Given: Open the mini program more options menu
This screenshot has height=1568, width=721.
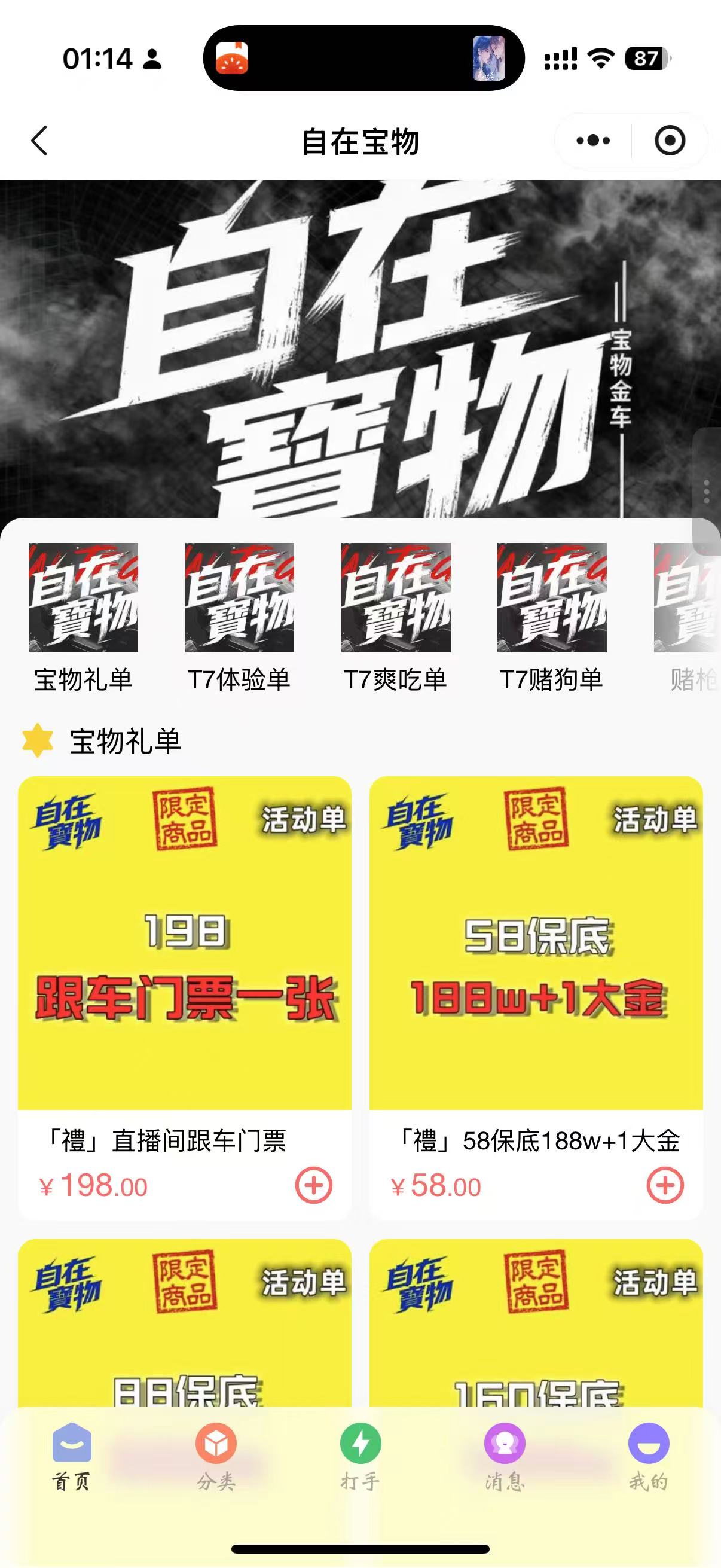Looking at the screenshot, I should click(592, 141).
